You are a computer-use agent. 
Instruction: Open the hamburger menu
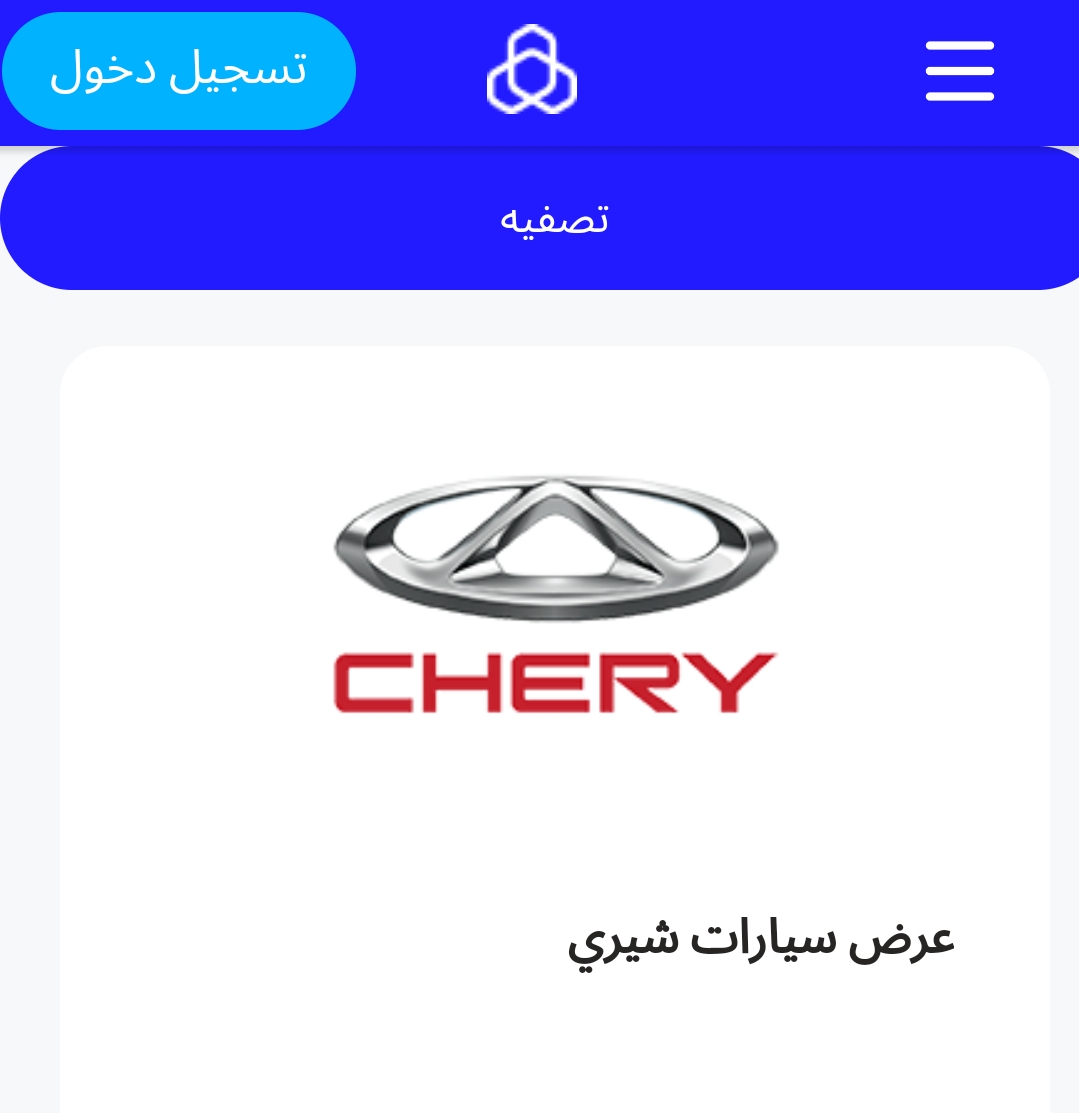pos(959,70)
